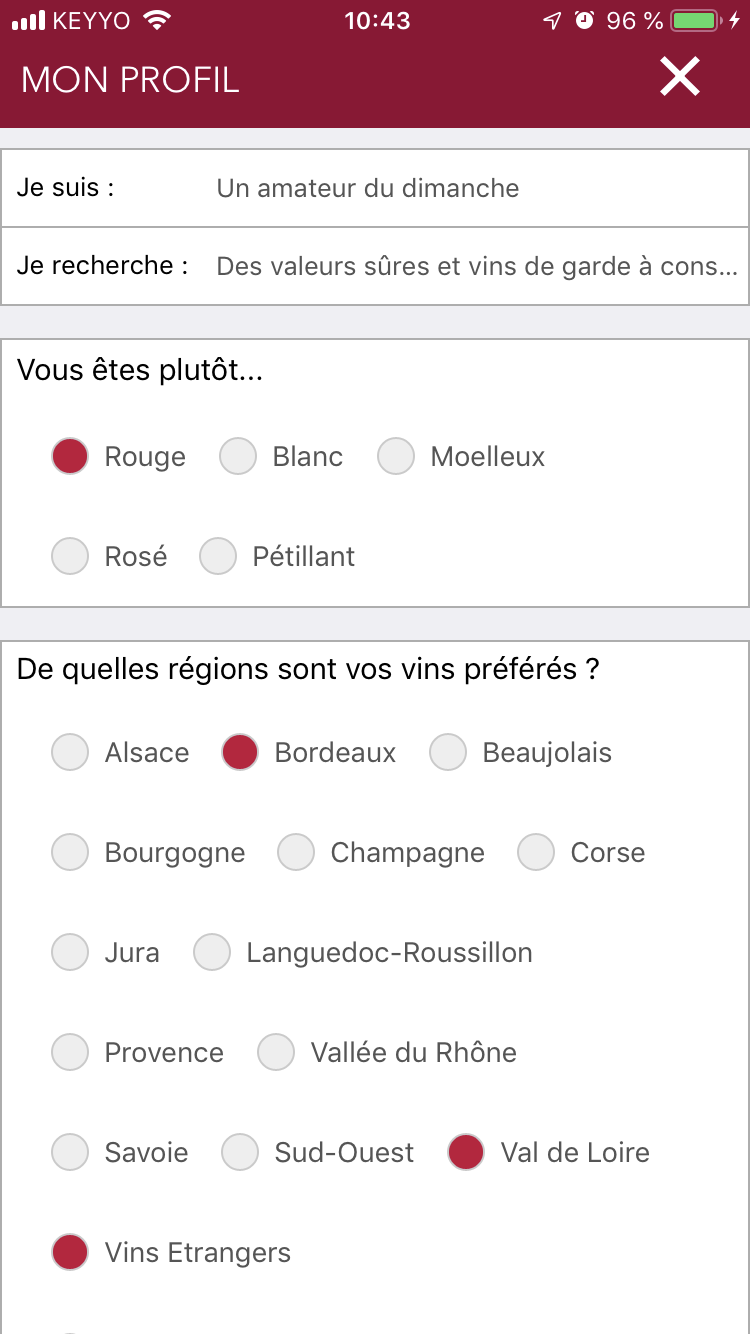Open the 'Je suis' dropdown
This screenshot has width=750, height=1334.
point(375,188)
